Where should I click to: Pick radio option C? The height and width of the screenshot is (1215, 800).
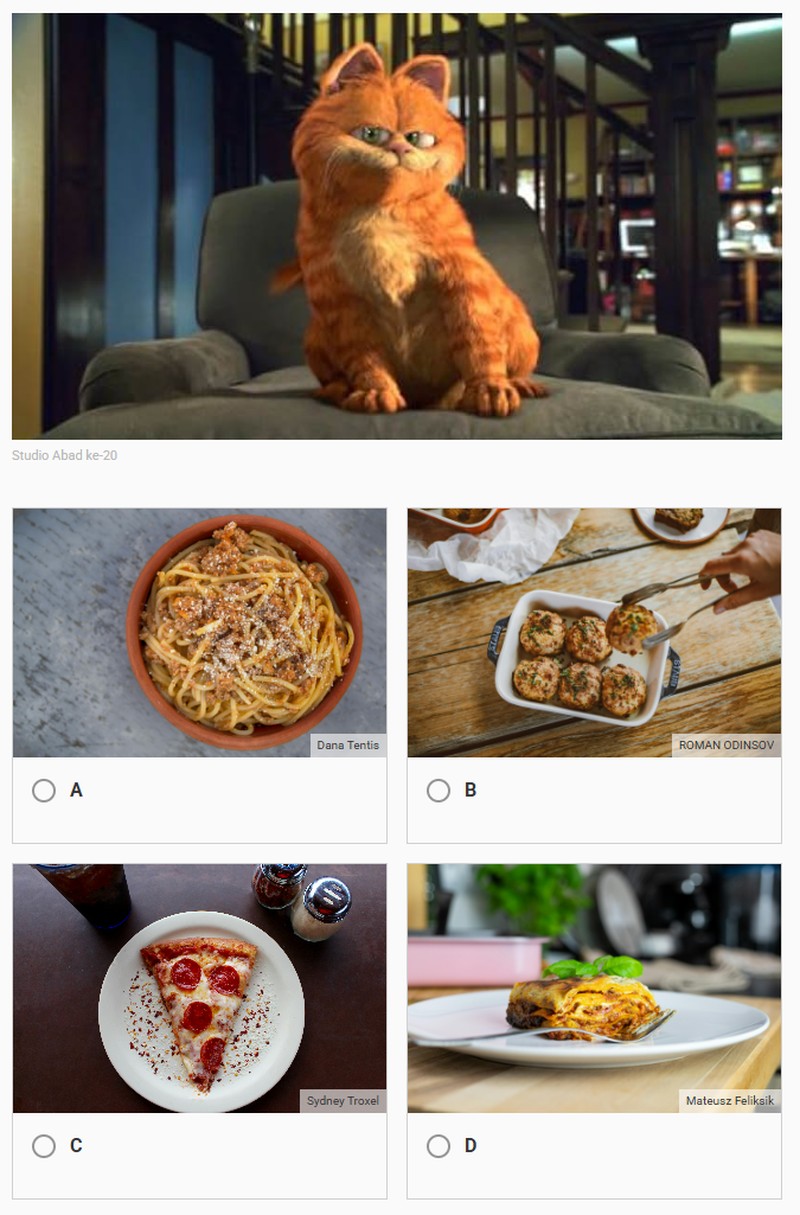tap(44, 1146)
